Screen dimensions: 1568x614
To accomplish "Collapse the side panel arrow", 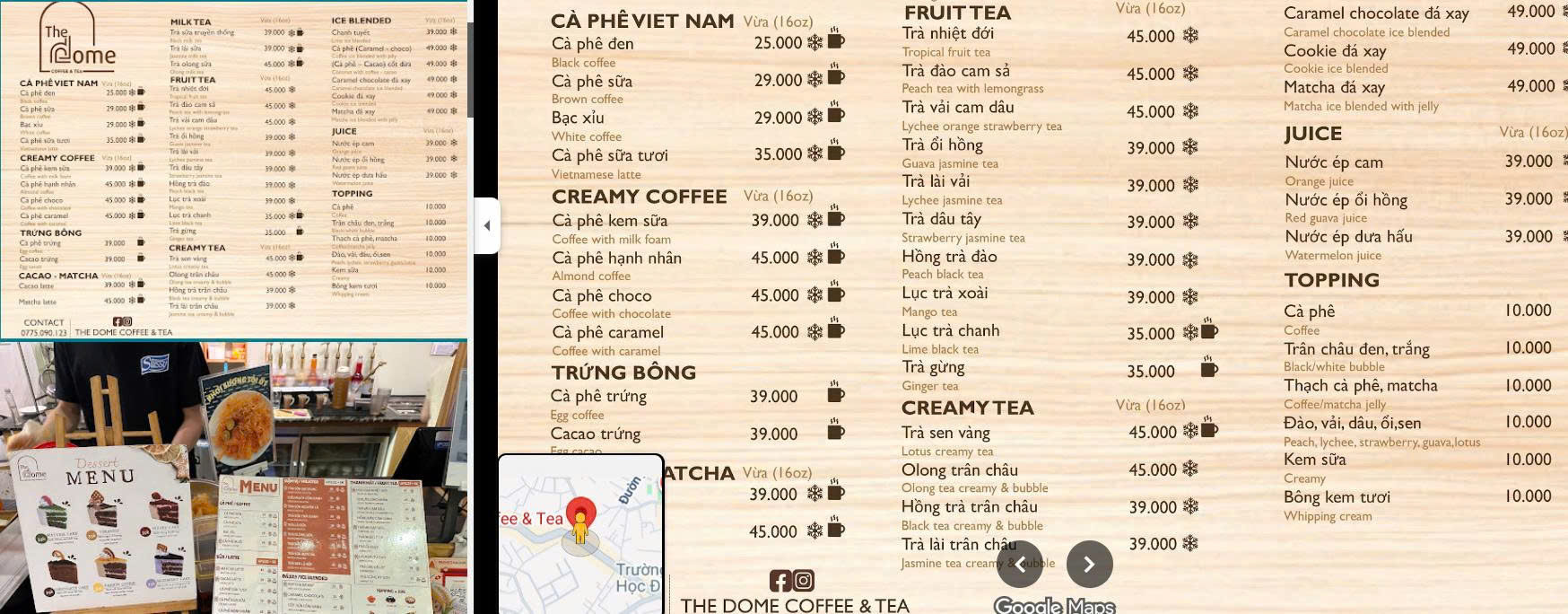I will [486, 225].
